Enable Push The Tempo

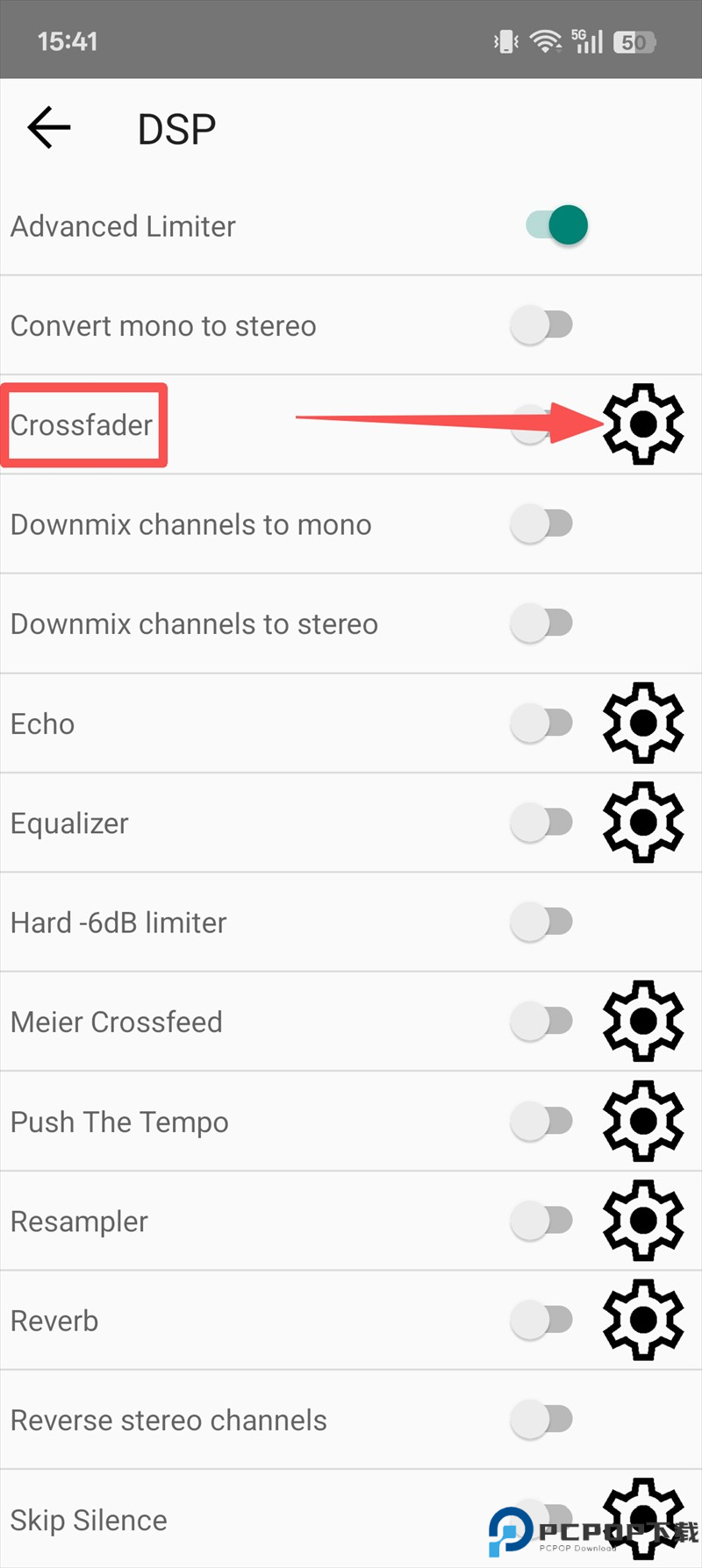(541, 1122)
